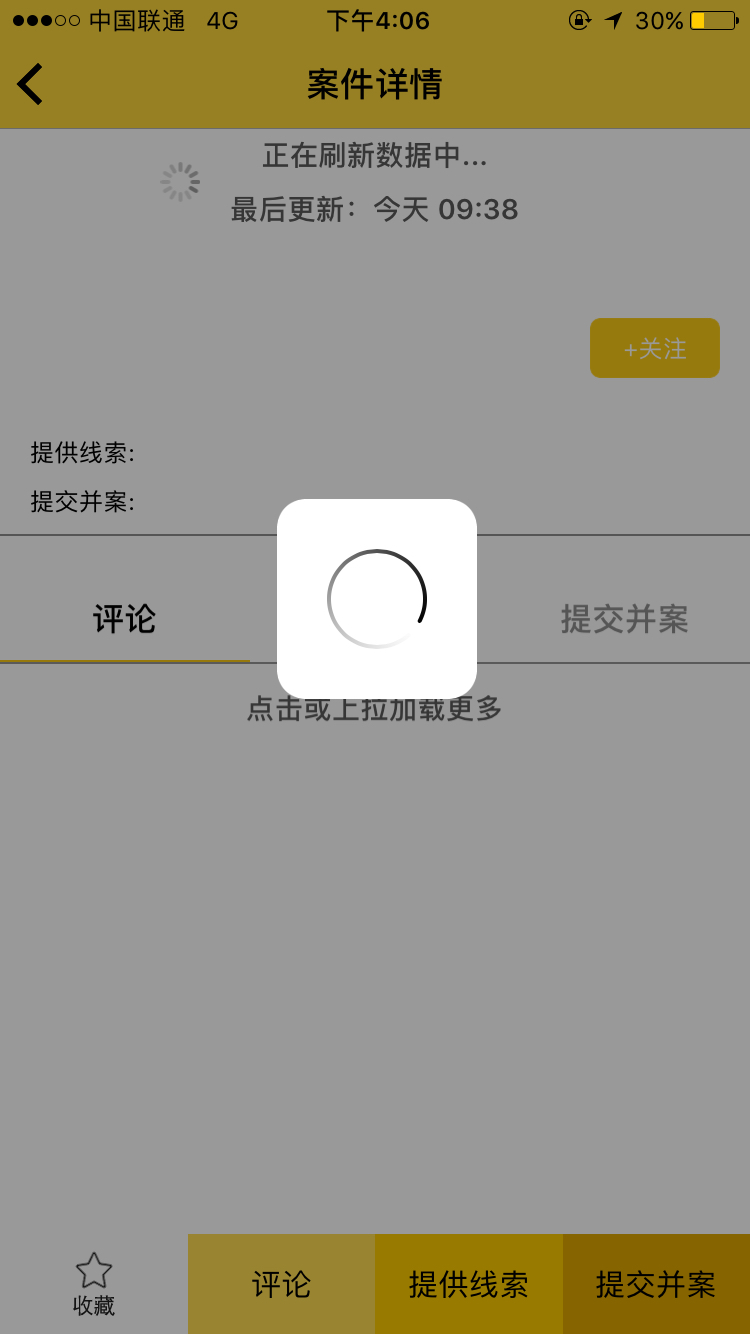750x1334 pixels.
Task: Tap the bottom 提交并案 button
Action: tap(656, 1284)
